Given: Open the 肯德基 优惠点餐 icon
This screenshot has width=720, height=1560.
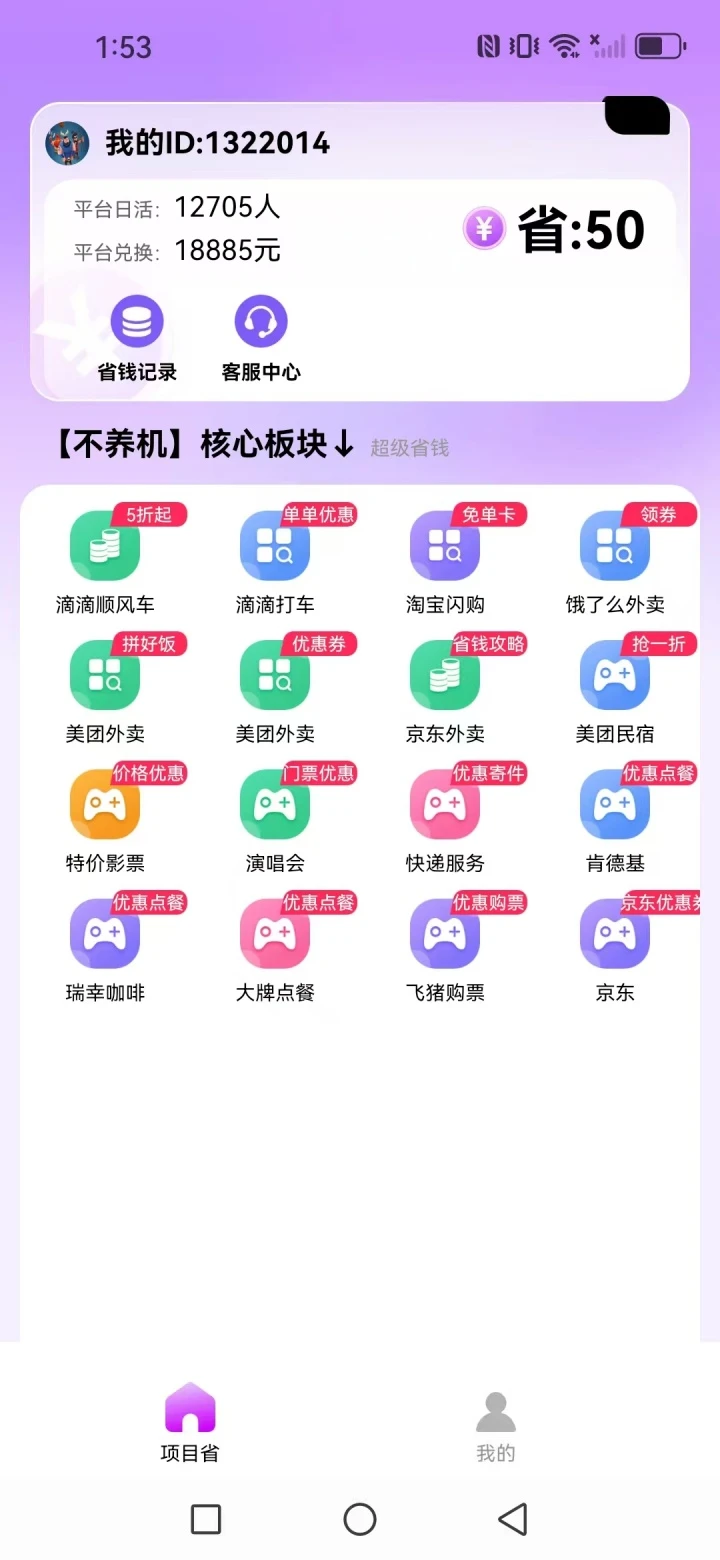Looking at the screenshot, I should (x=614, y=803).
